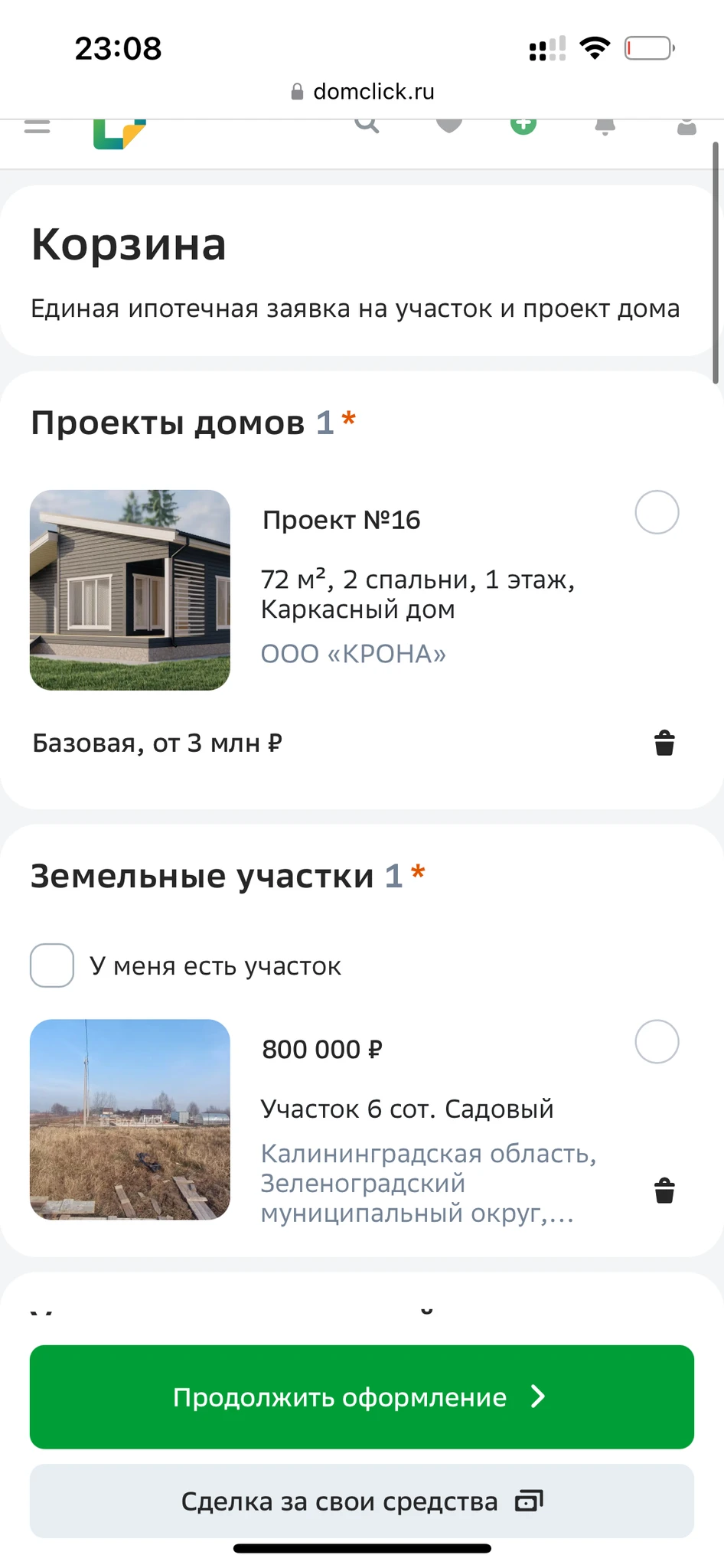
Task: Open the land plot photo
Action: point(130,1119)
